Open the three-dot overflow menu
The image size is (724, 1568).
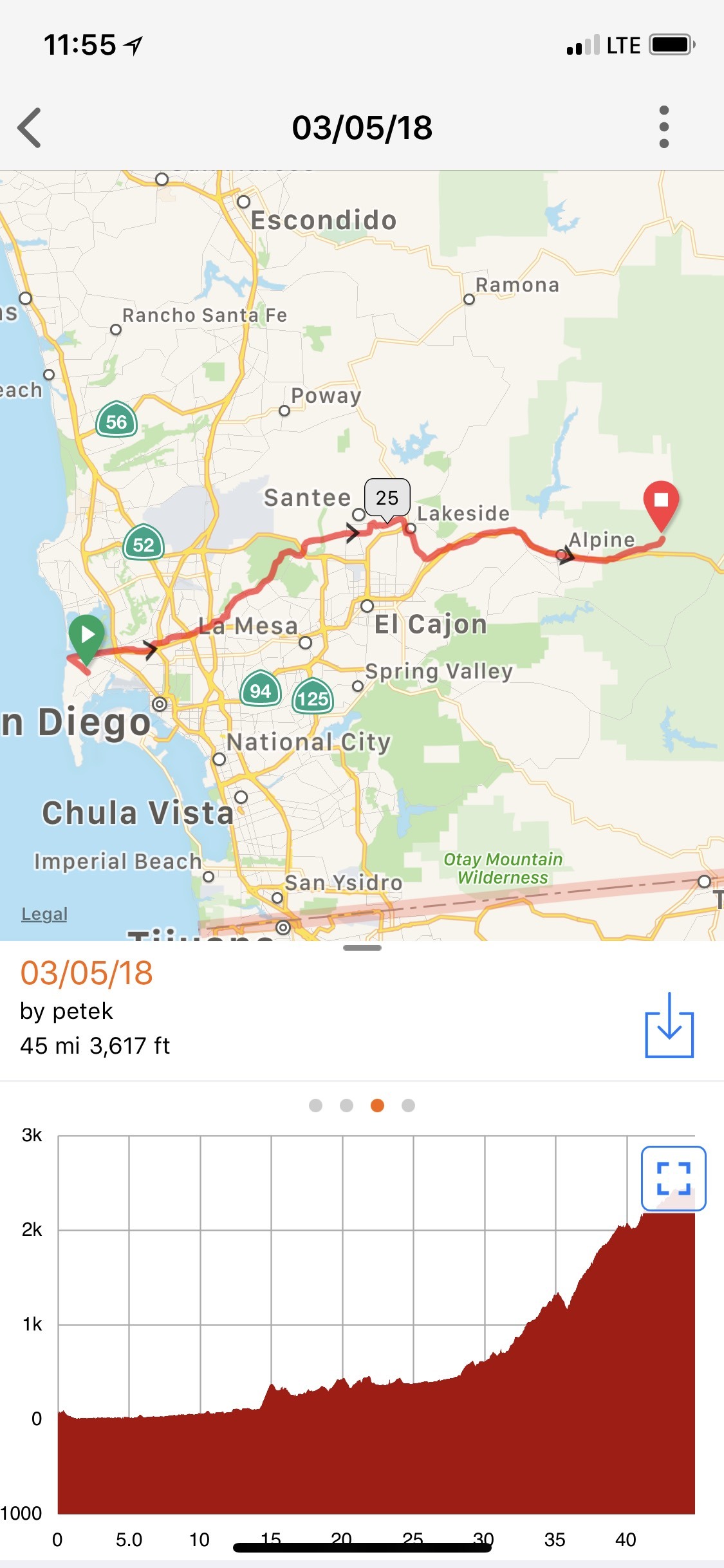pyautogui.click(x=664, y=127)
